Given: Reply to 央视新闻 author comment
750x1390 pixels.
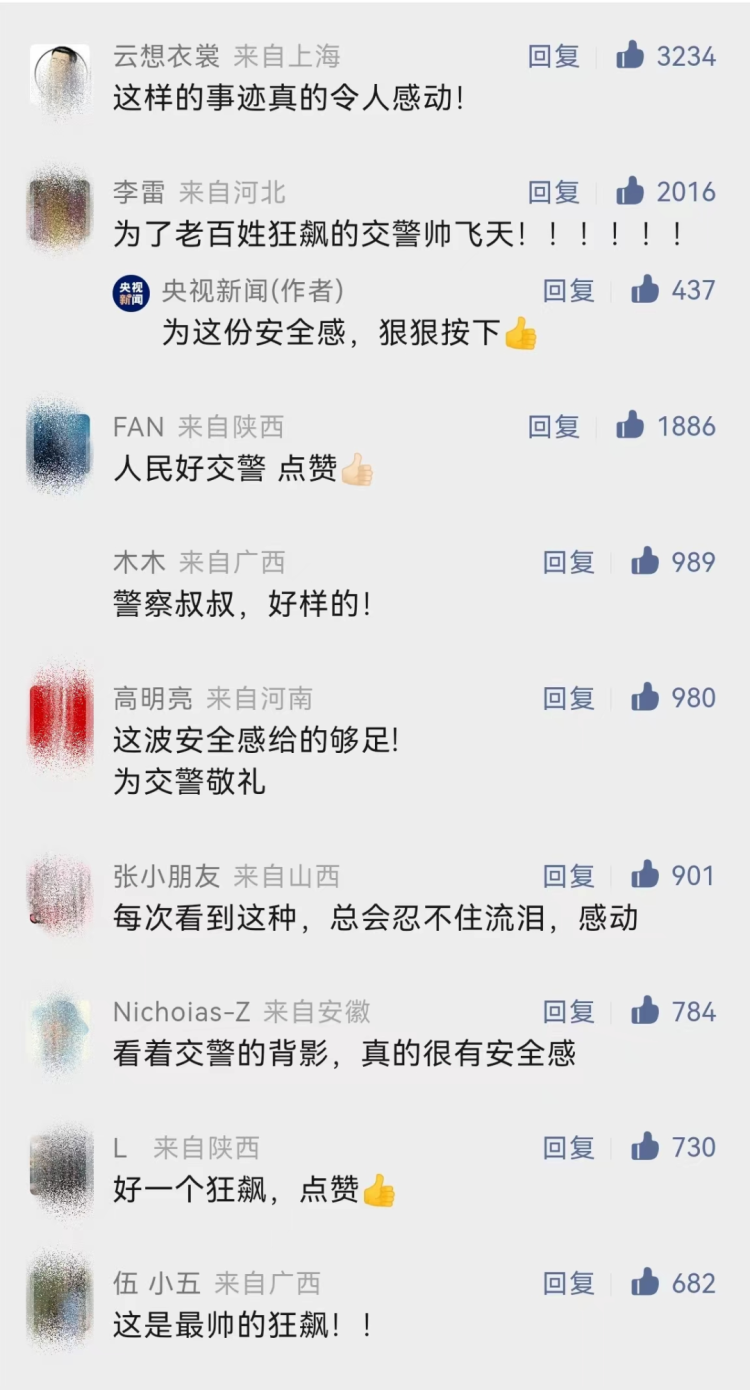Looking at the screenshot, I should [569, 291].
